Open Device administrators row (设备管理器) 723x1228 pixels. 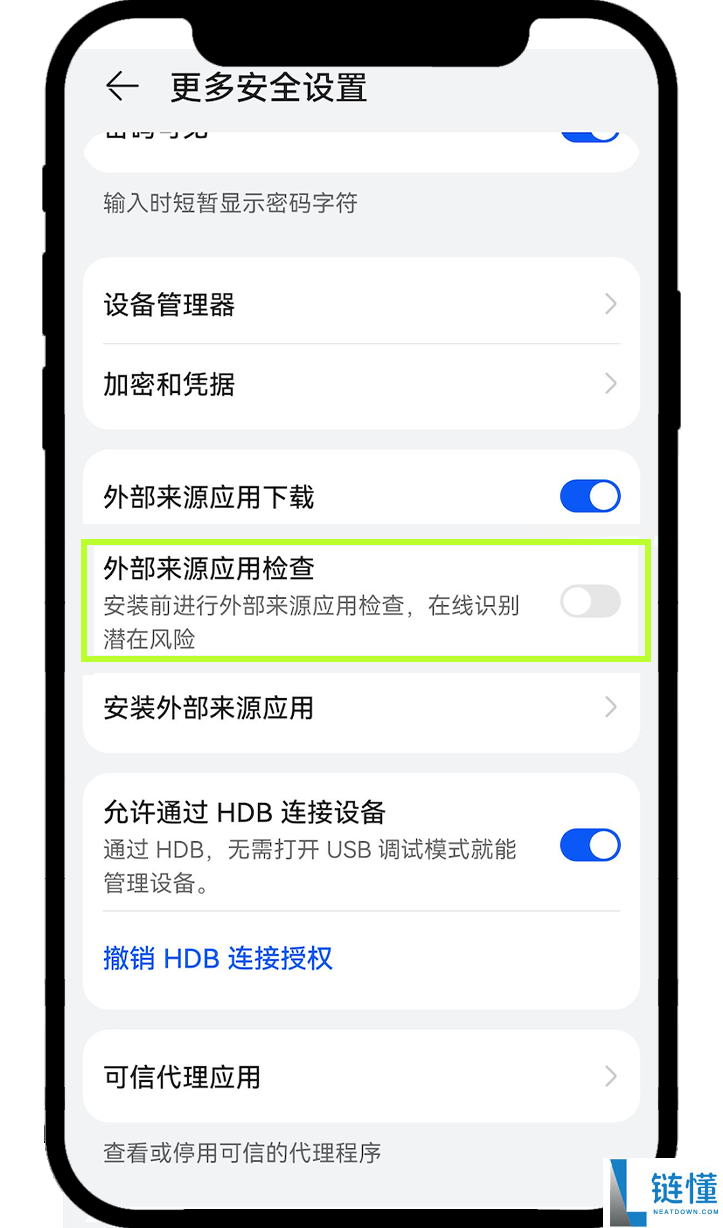[x=360, y=304]
